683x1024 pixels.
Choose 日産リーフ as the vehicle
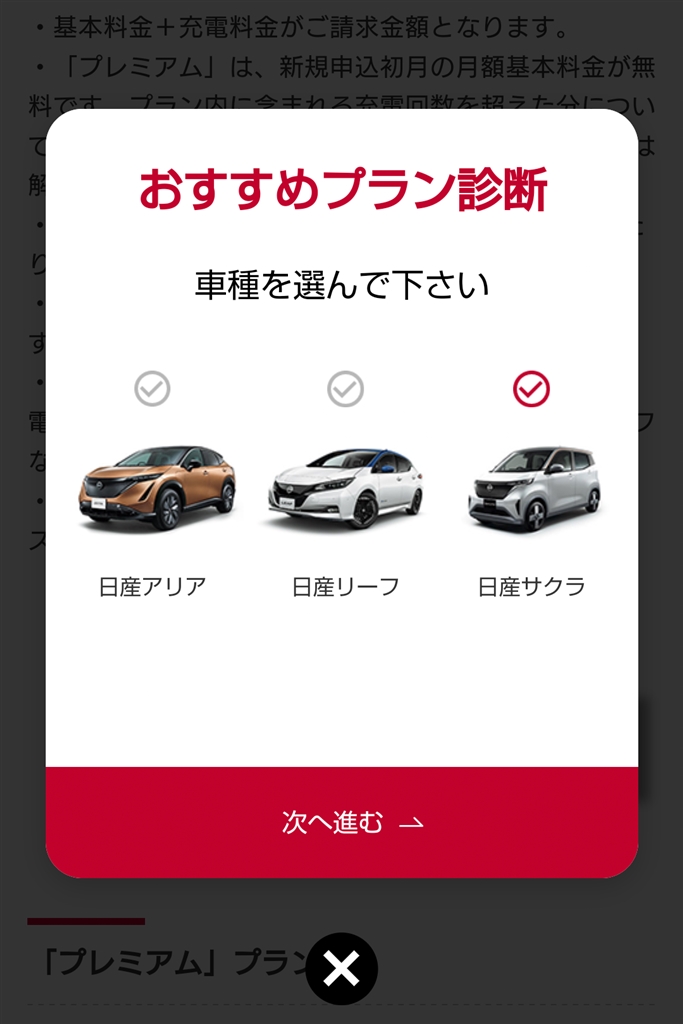[345, 486]
